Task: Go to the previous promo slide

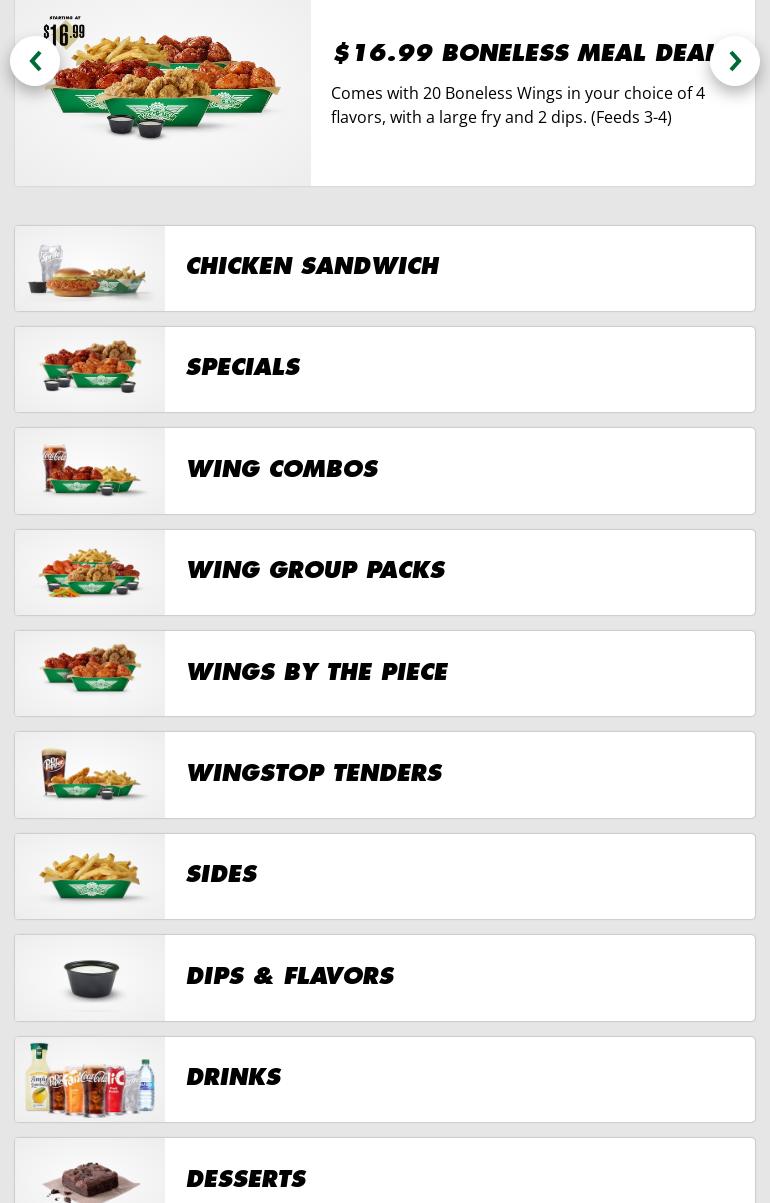Action: click(x=35, y=61)
